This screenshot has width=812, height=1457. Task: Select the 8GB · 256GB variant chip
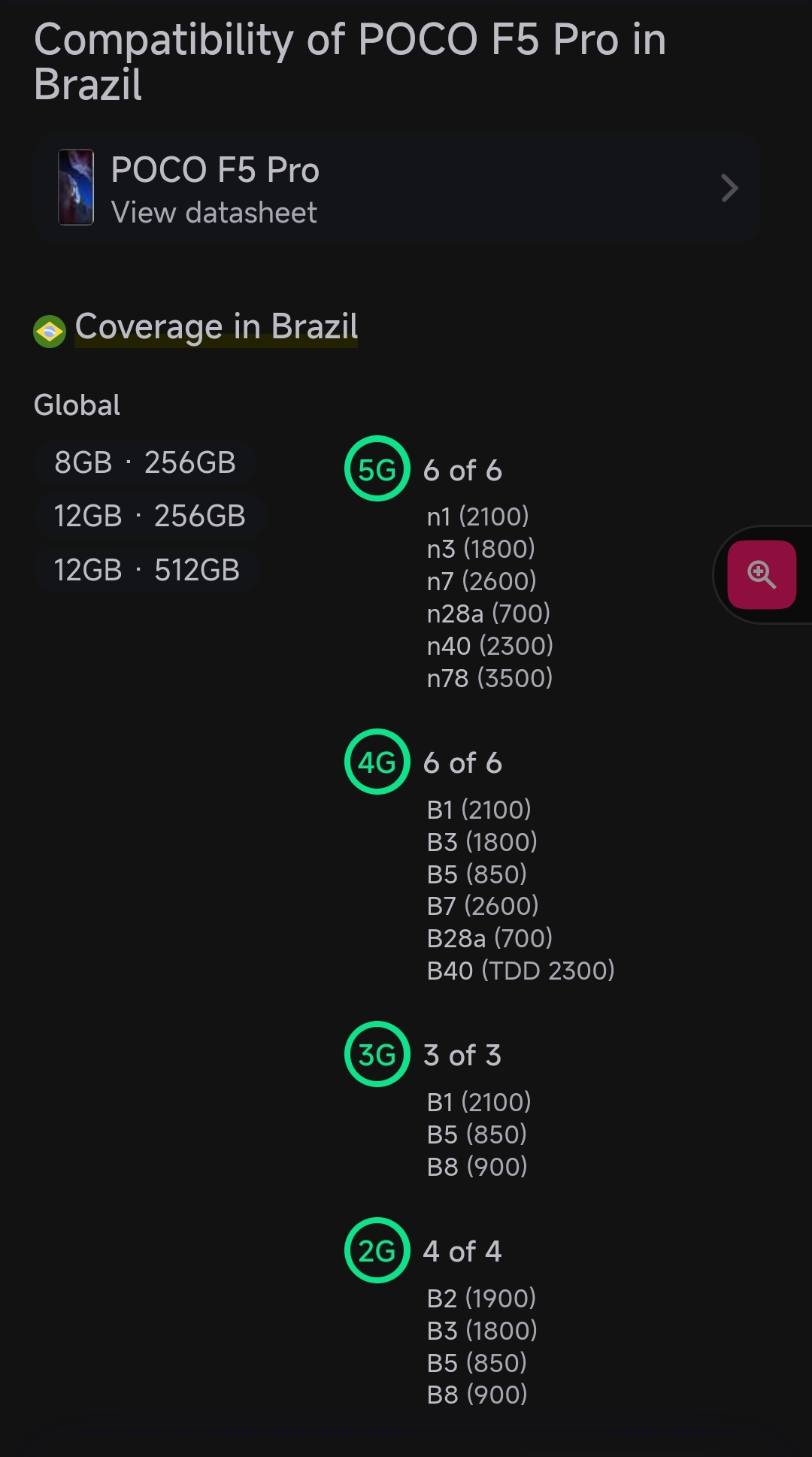pos(145,462)
